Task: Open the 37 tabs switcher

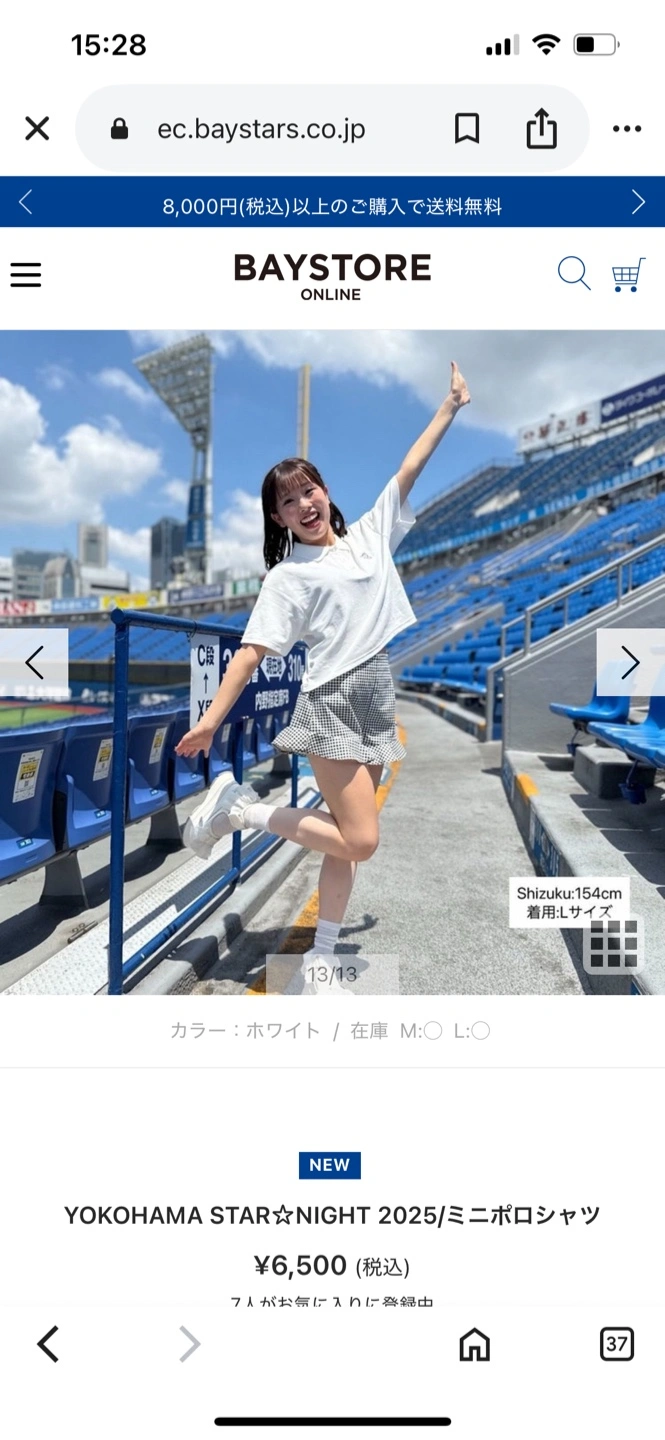Action: (x=617, y=1344)
